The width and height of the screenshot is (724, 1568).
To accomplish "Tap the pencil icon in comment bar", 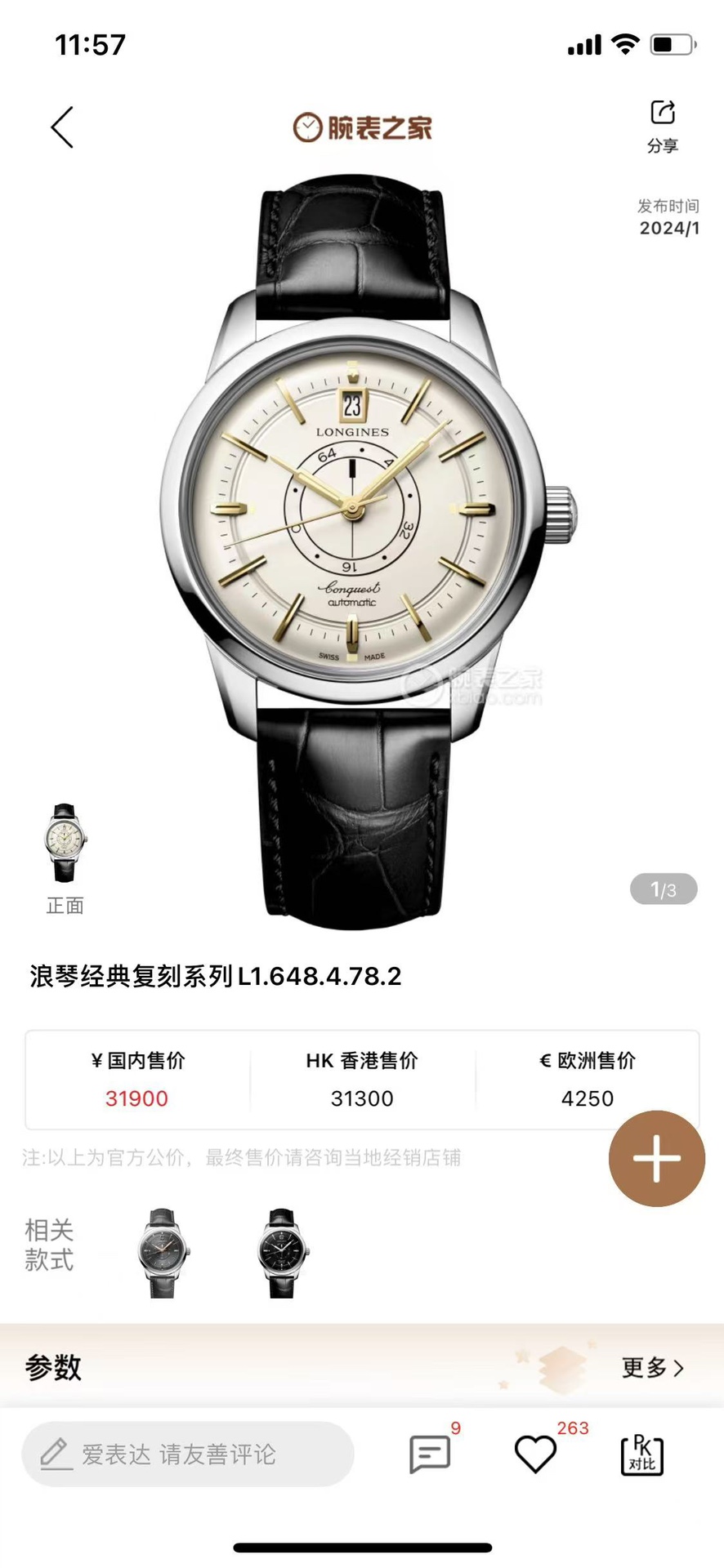I will [x=56, y=1454].
